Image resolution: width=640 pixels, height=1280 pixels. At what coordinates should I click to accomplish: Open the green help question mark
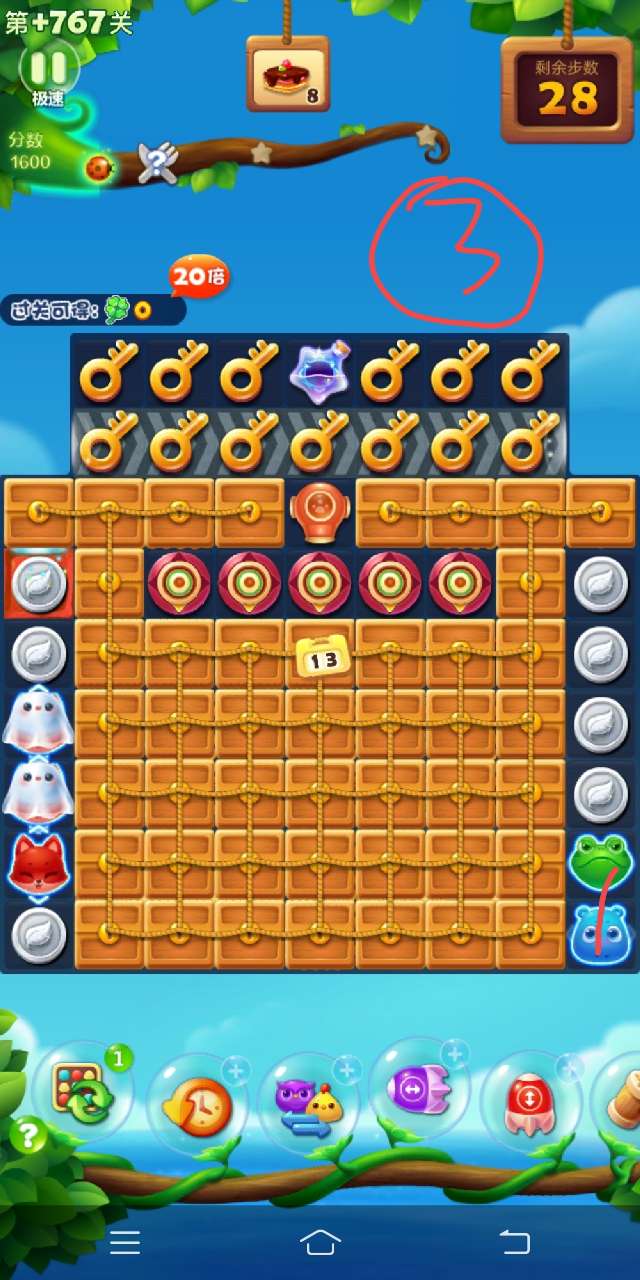click(29, 1135)
